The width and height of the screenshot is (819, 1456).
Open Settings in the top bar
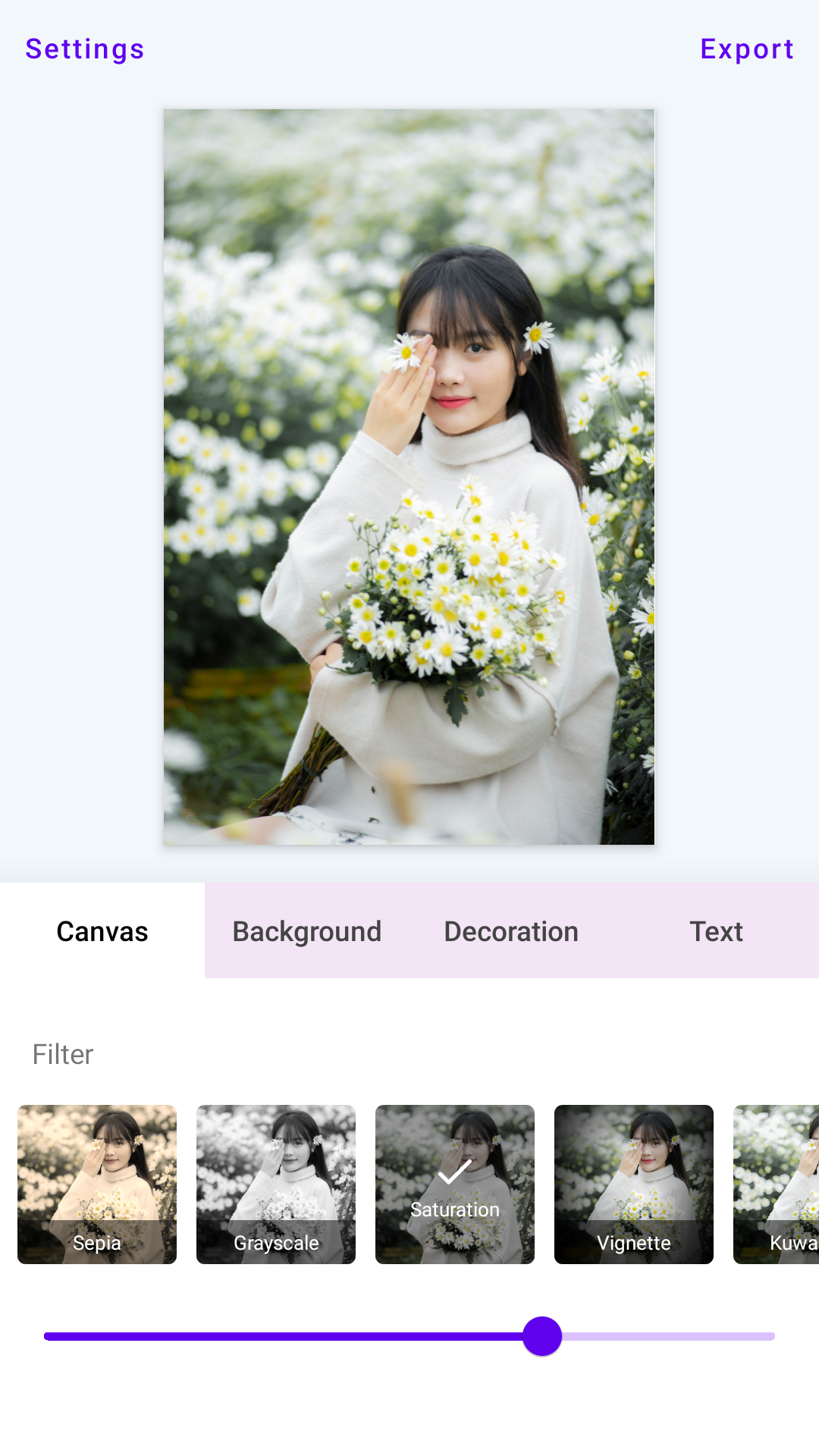pyautogui.click(x=85, y=49)
